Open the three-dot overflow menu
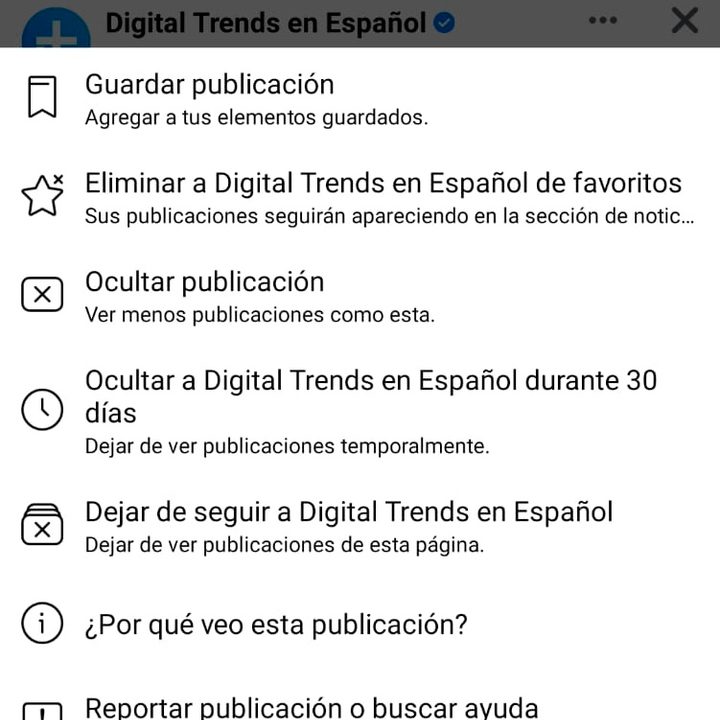The image size is (720, 720). [x=603, y=21]
